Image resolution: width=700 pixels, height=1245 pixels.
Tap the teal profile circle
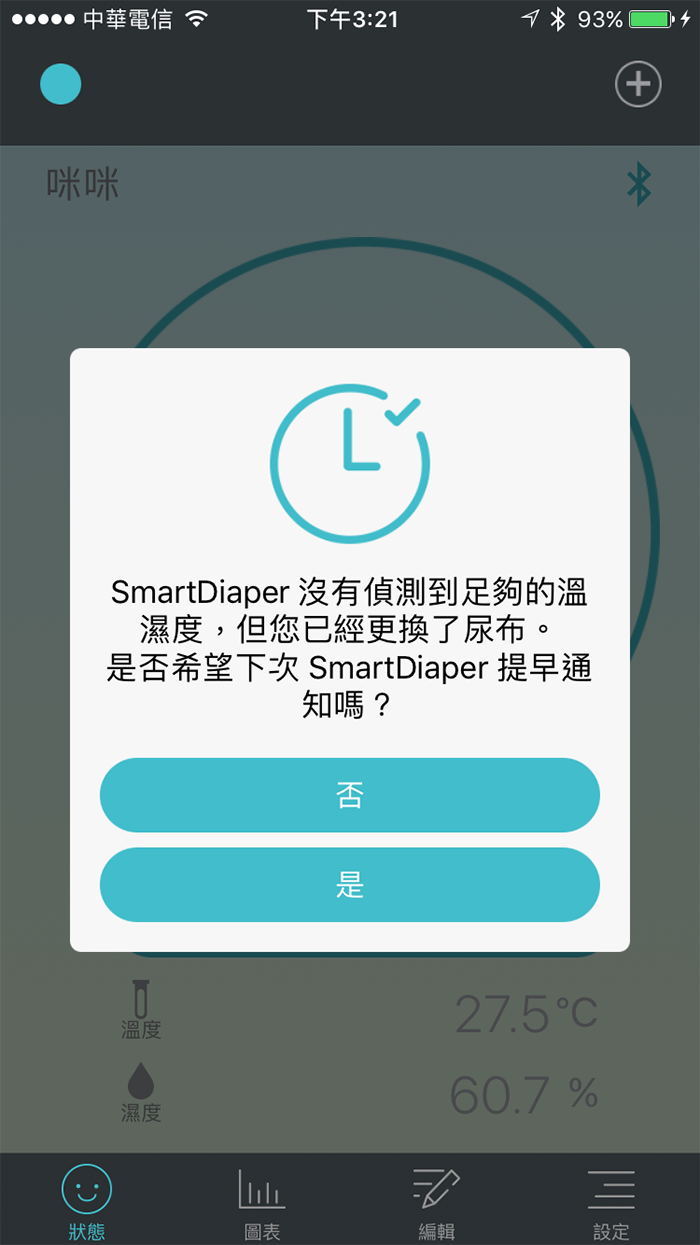[61, 85]
